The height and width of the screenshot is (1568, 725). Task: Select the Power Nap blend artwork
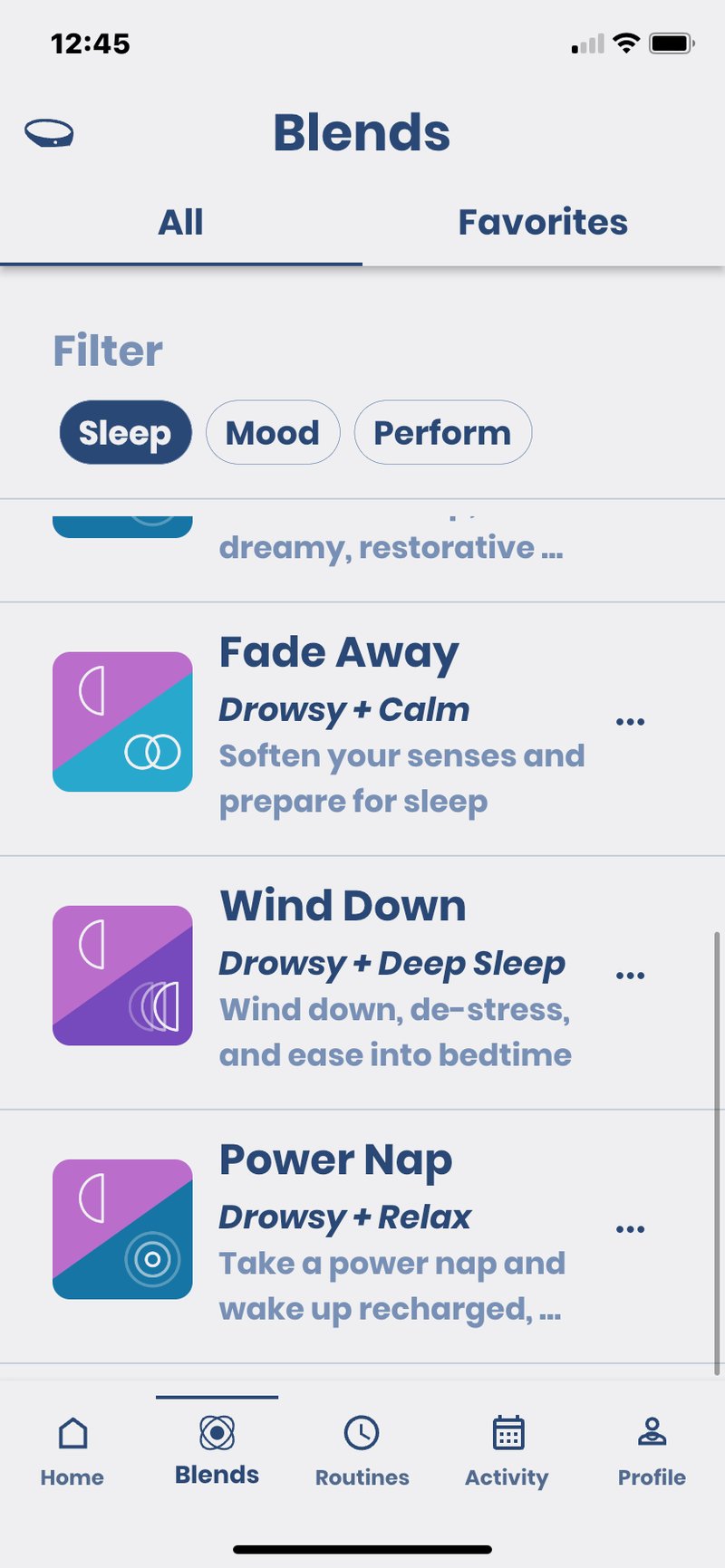pos(122,1227)
